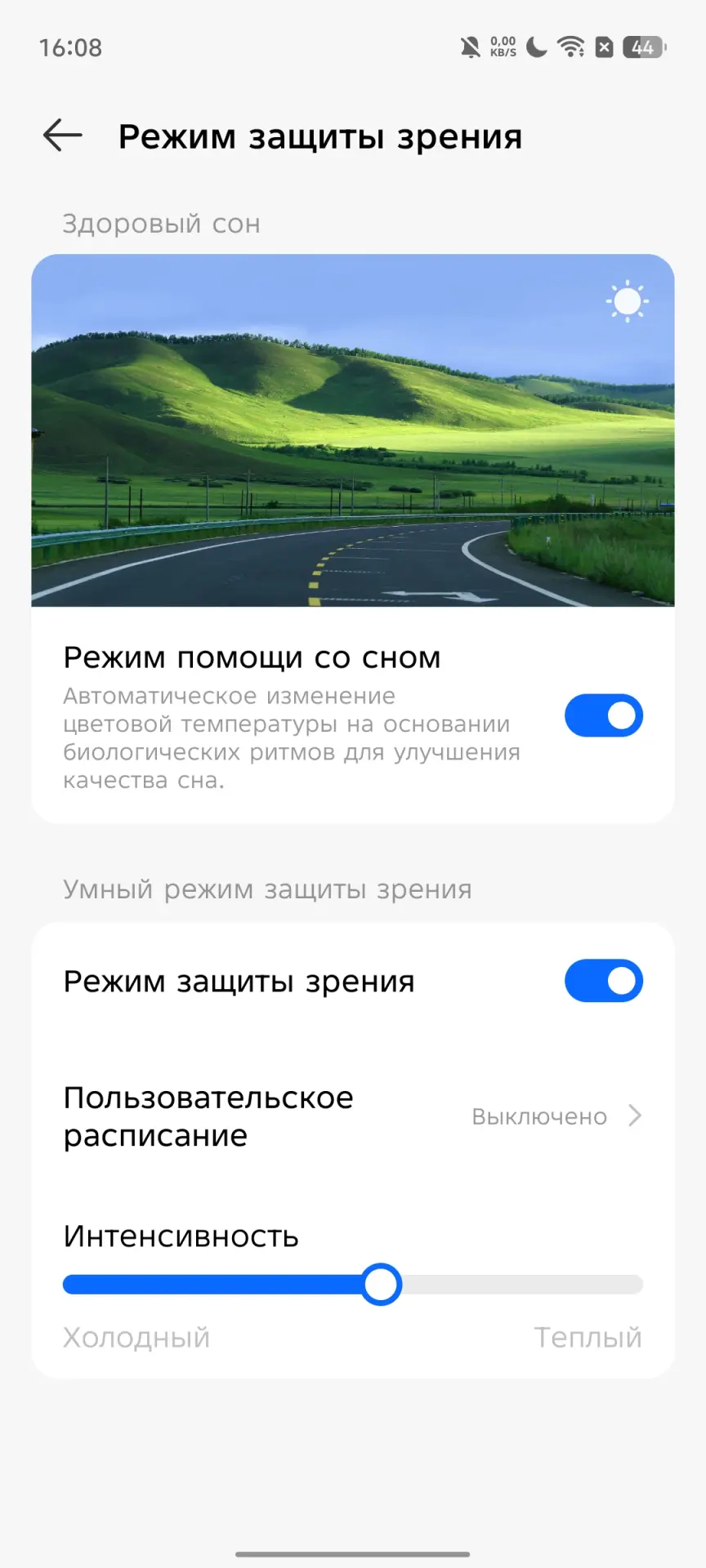Turn off Режим защиты зрения
Image resolution: width=706 pixels, height=1568 pixels.
pyautogui.click(x=604, y=981)
